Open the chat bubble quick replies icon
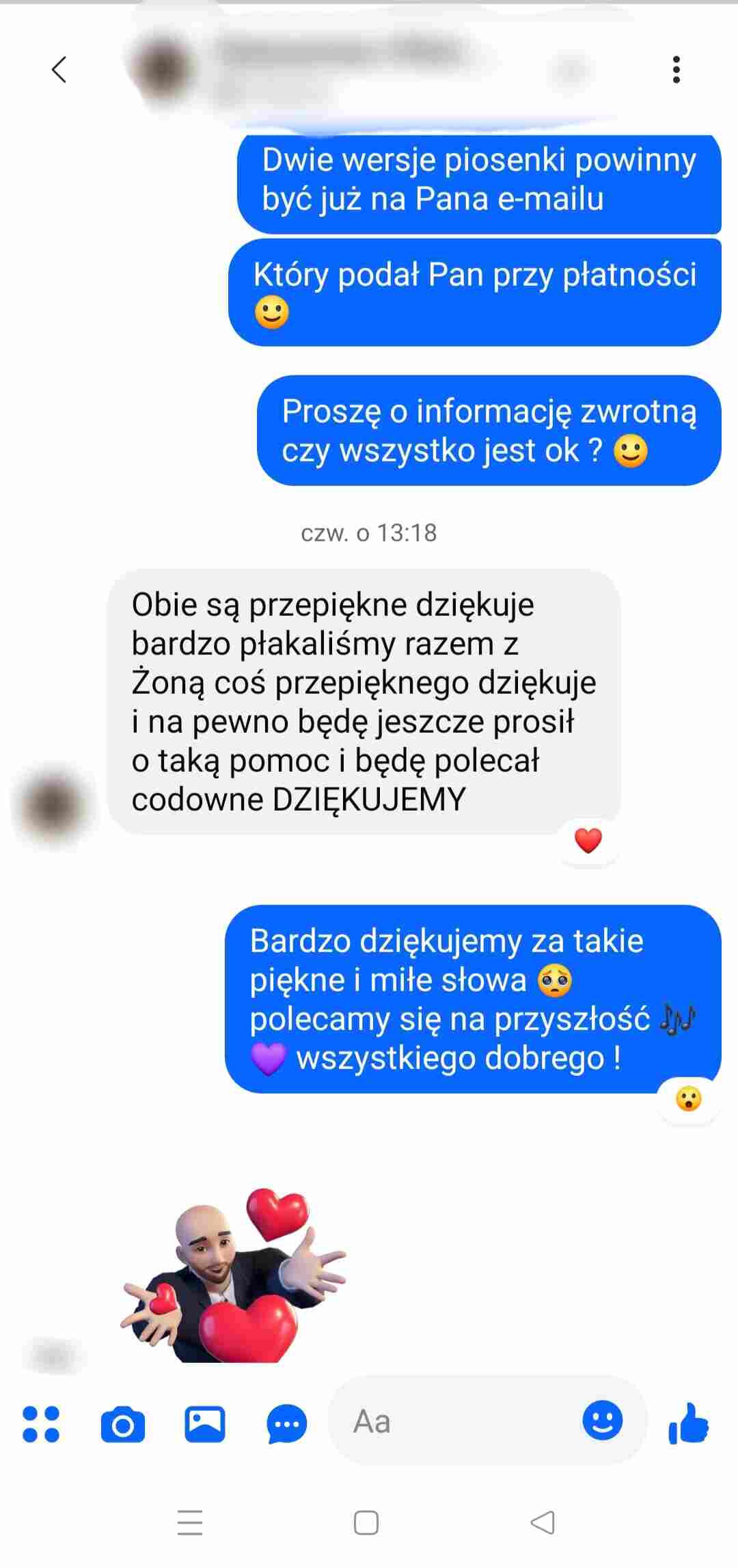 pyautogui.click(x=286, y=1424)
